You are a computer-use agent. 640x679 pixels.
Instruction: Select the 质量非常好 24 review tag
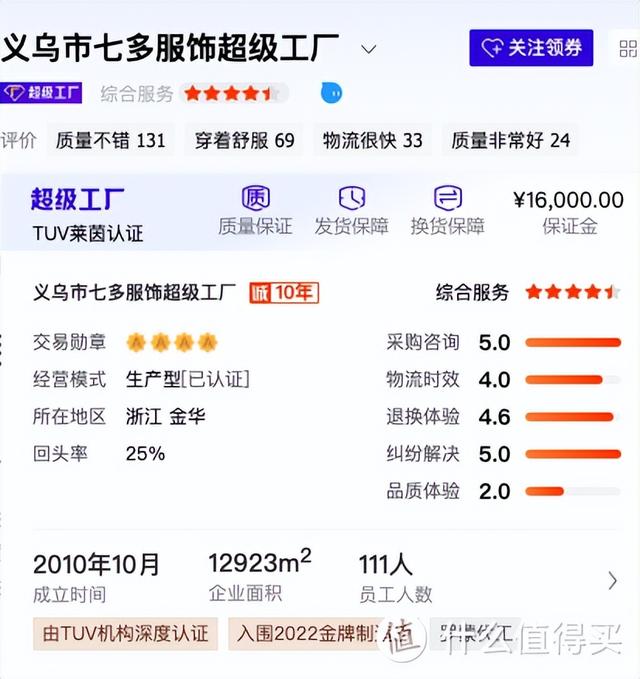click(x=510, y=140)
